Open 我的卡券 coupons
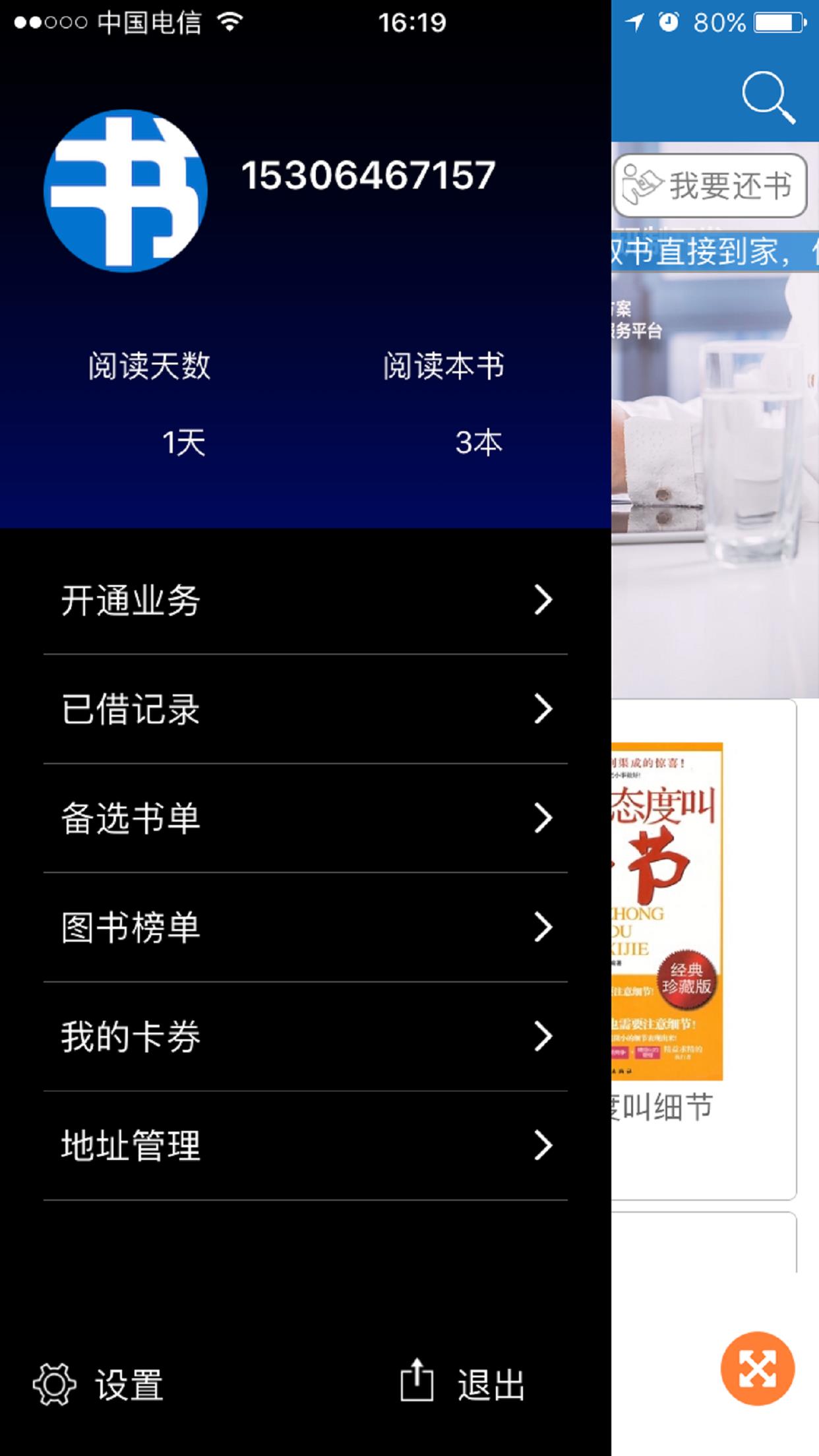This screenshot has height=1456, width=819. coord(305,1037)
